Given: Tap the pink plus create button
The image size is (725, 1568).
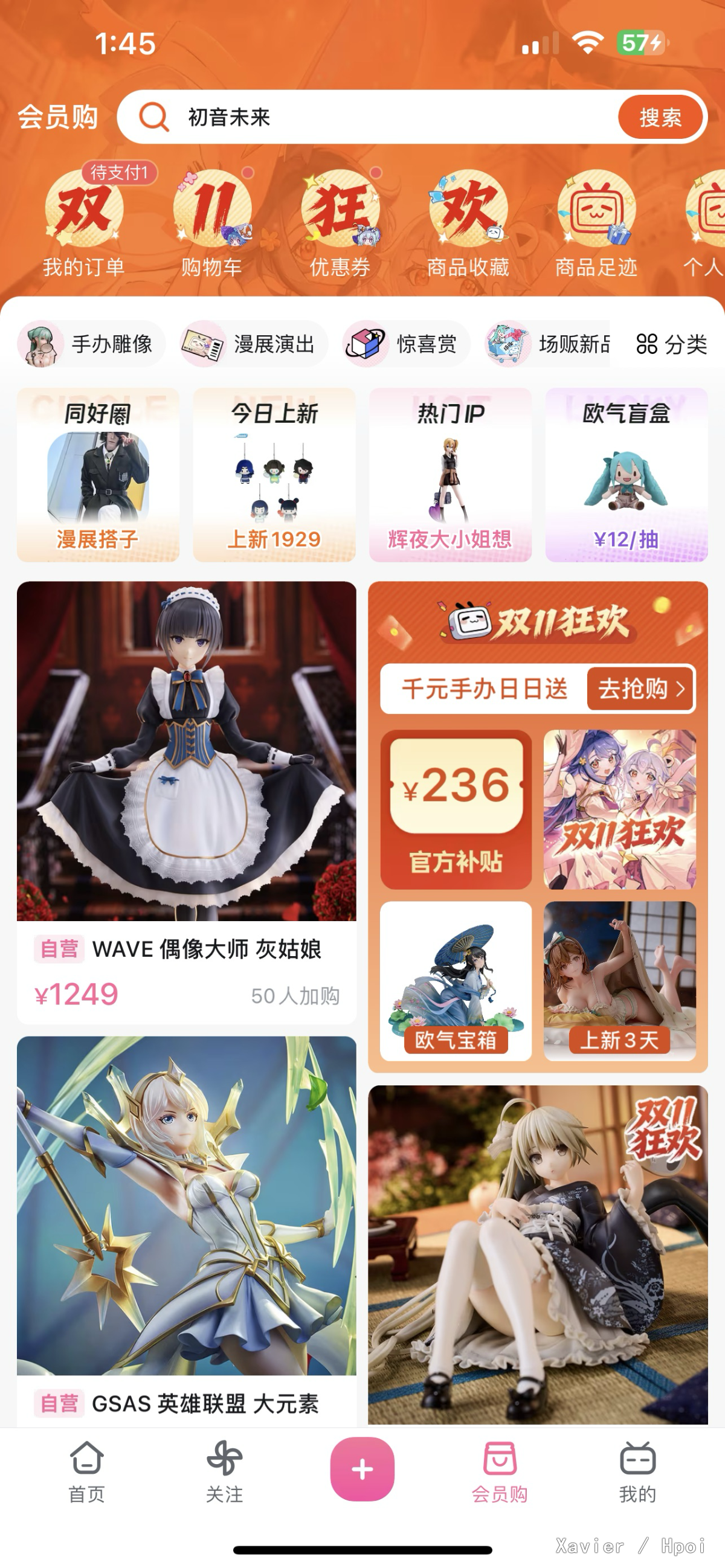Looking at the screenshot, I should (362, 1470).
